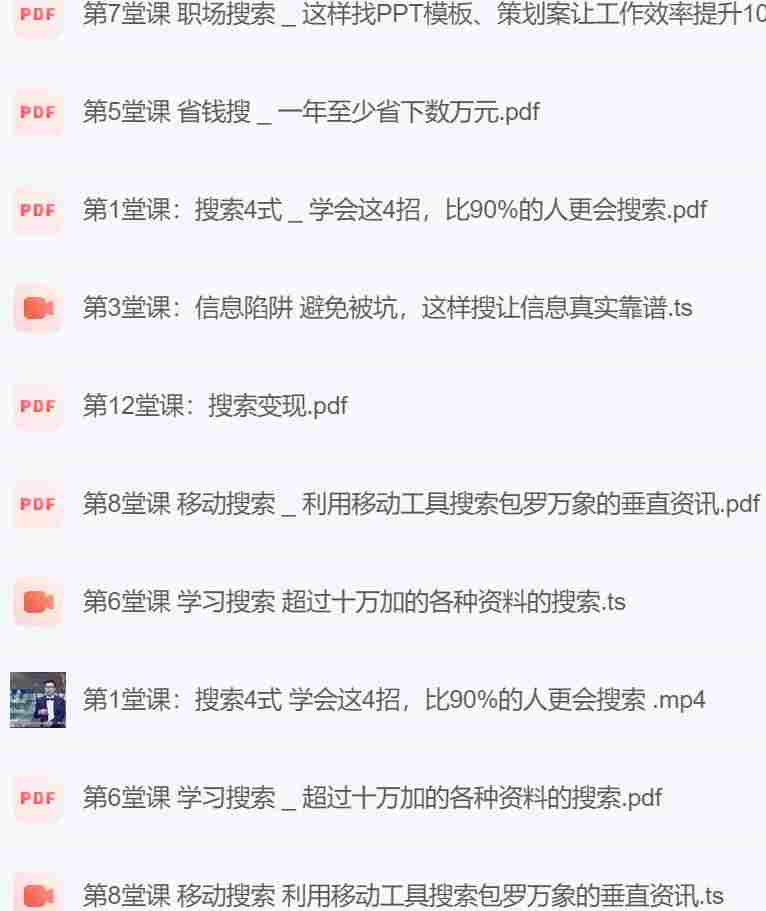Open 第8堂课 移动搜索 PDF file
This screenshot has width=766, height=911.
coord(420,504)
